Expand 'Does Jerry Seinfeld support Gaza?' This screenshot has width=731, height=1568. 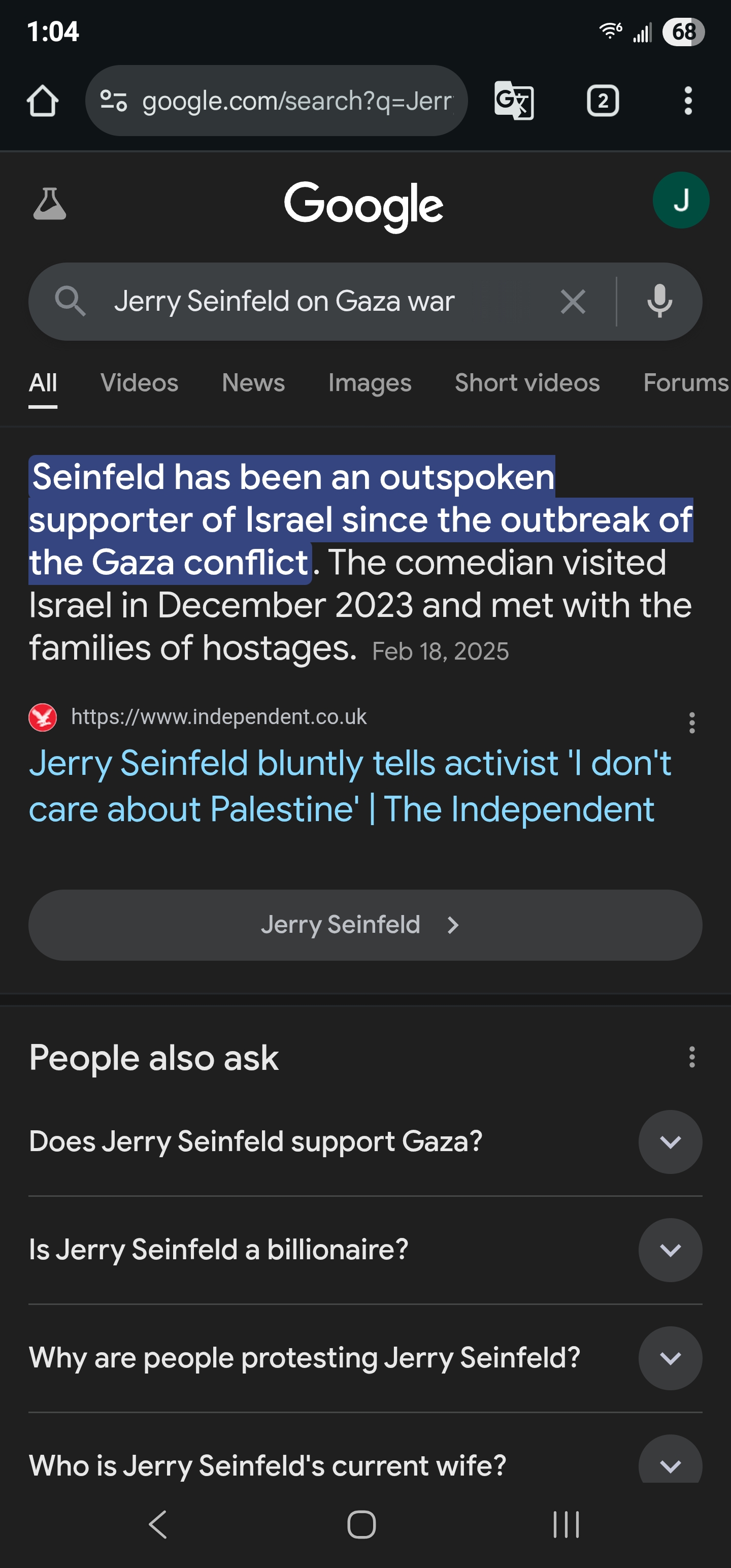coord(365,1141)
